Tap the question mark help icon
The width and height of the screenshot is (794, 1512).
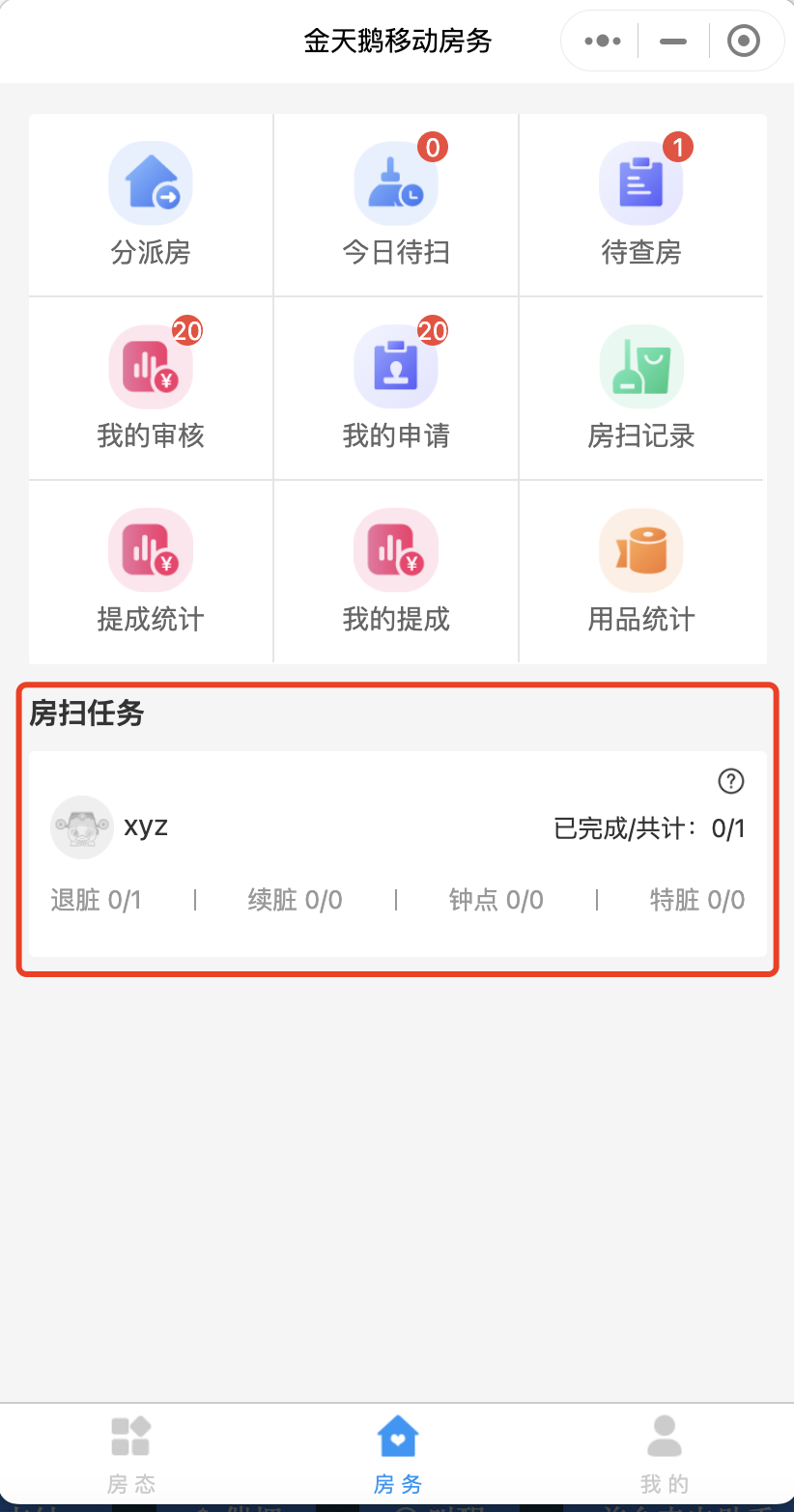click(x=731, y=780)
